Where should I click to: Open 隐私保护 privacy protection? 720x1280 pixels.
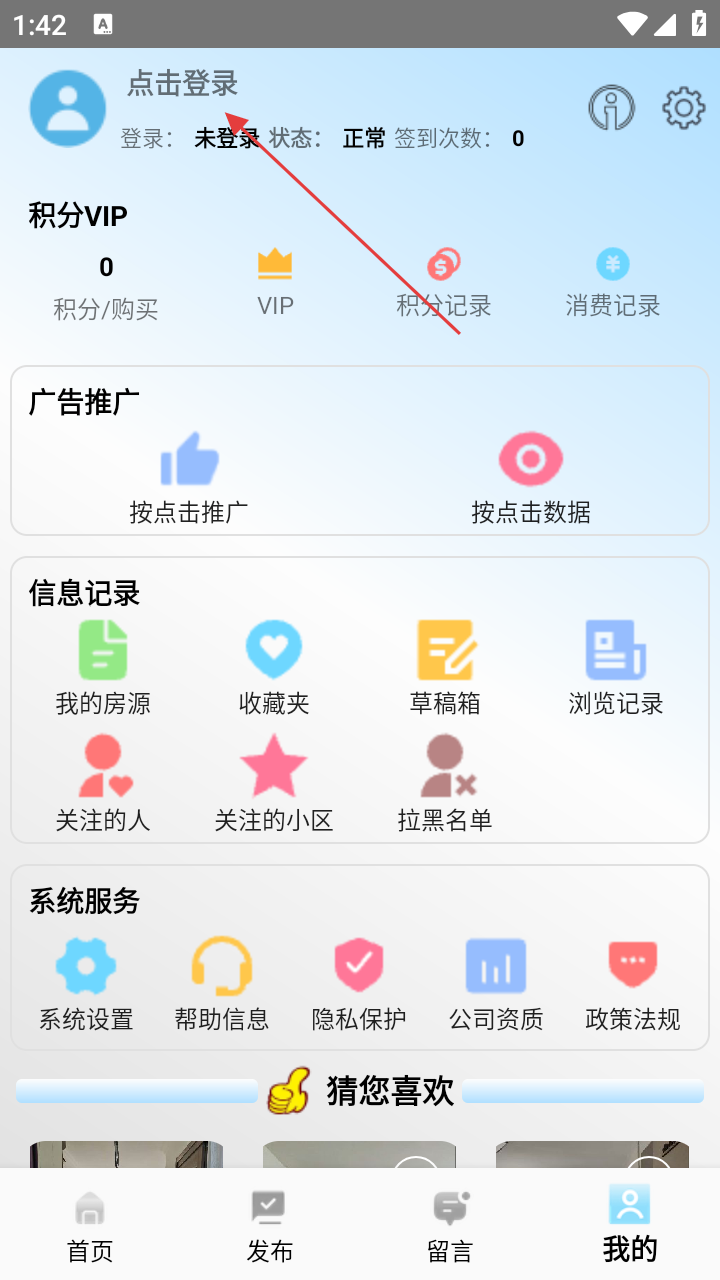(x=359, y=984)
